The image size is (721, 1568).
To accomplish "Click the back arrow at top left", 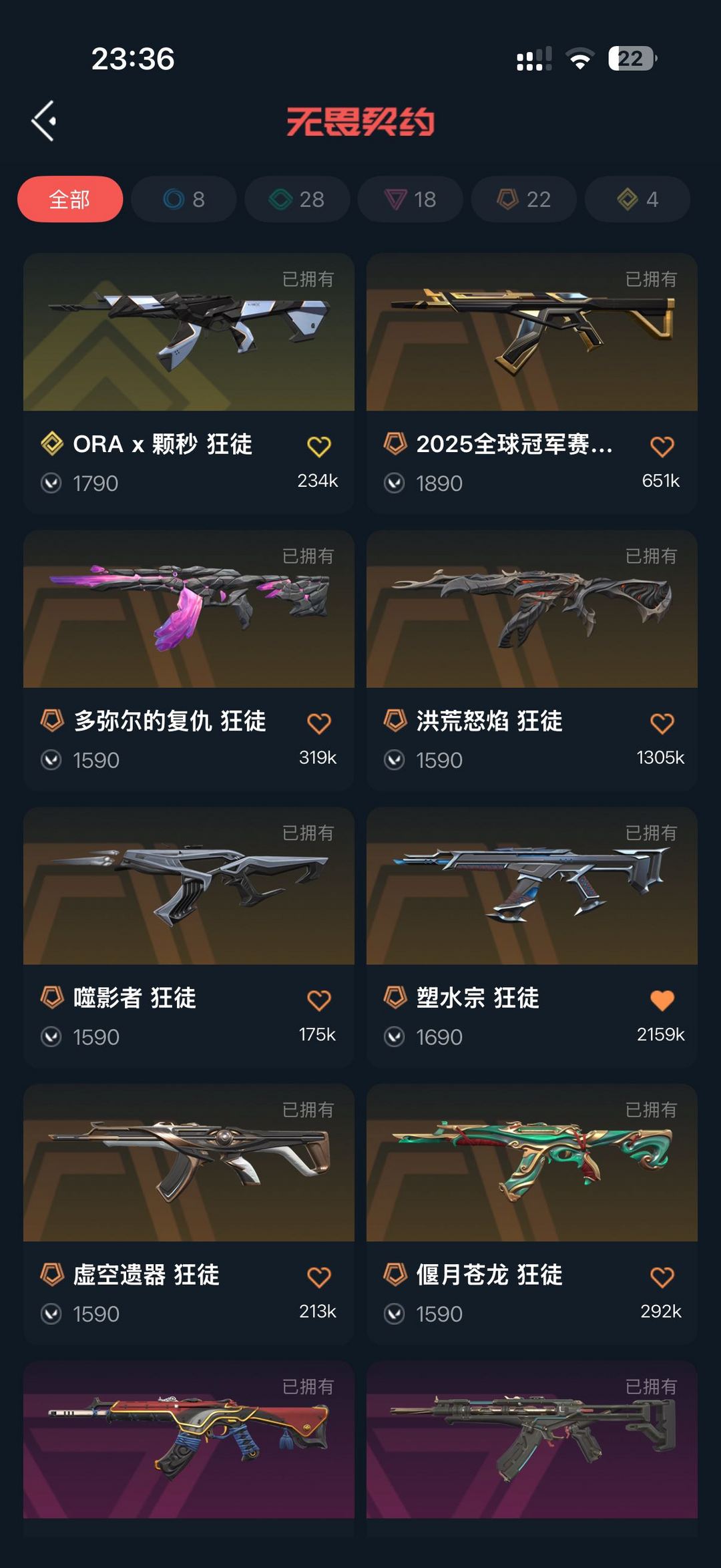I will click(43, 122).
